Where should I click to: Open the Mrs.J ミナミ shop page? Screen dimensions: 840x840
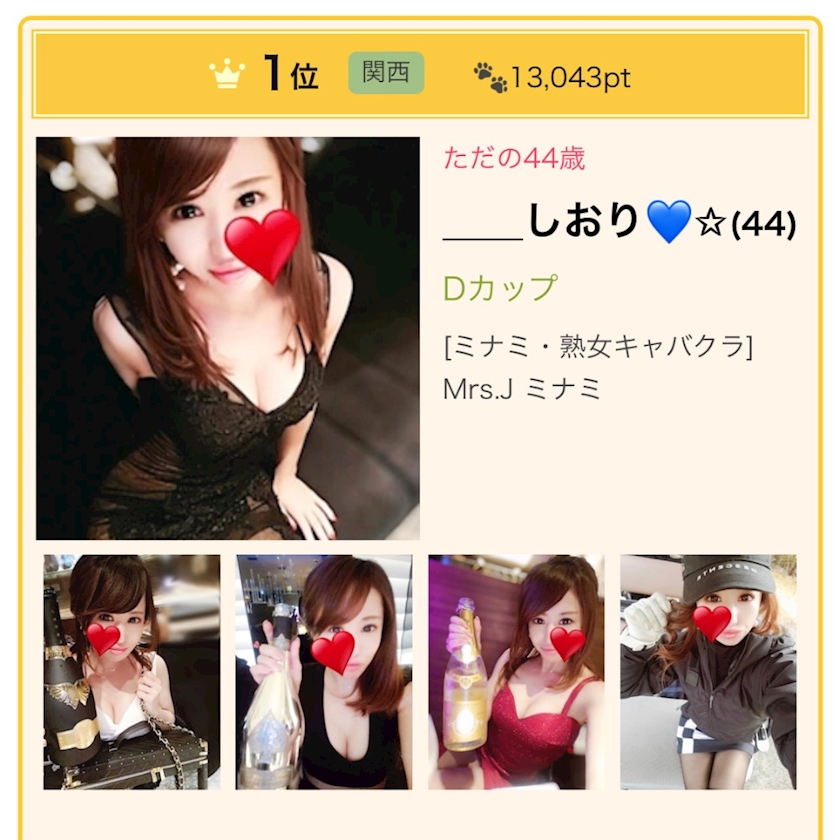(x=522, y=389)
